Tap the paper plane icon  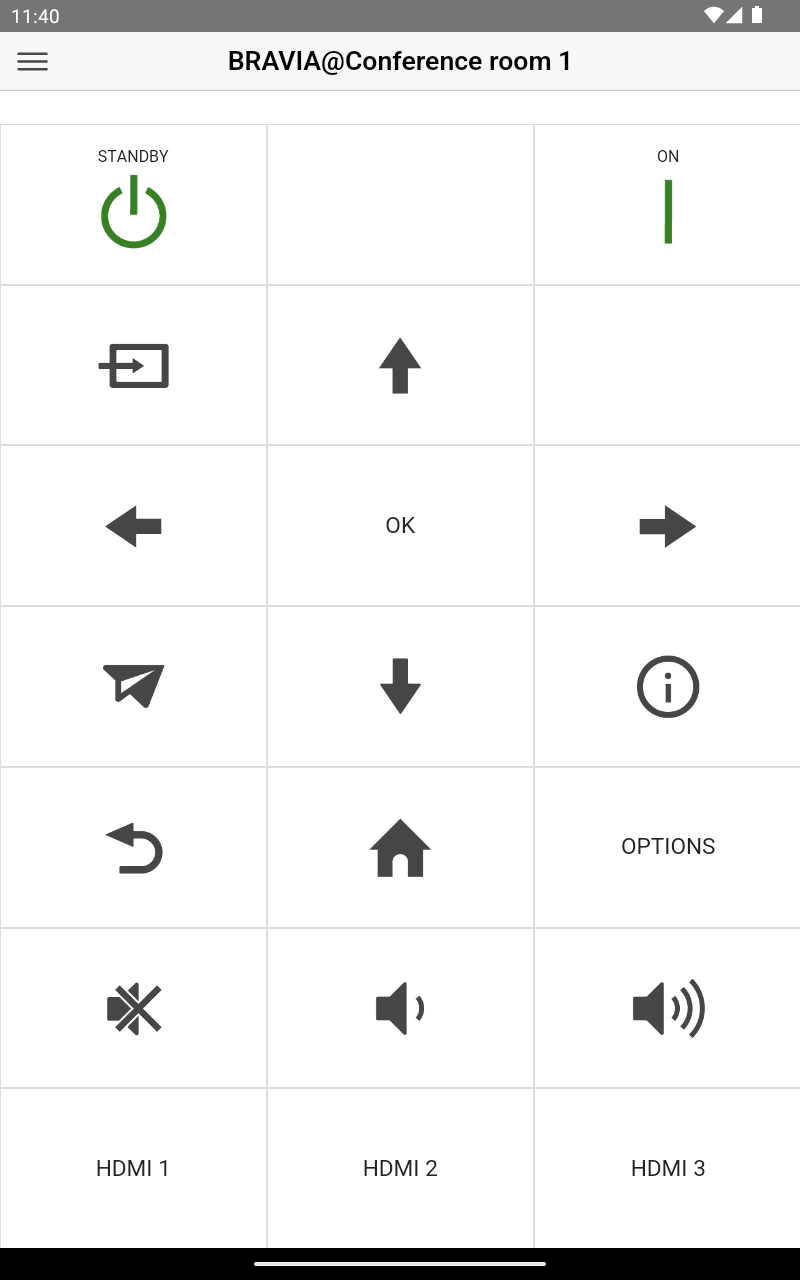(133, 687)
